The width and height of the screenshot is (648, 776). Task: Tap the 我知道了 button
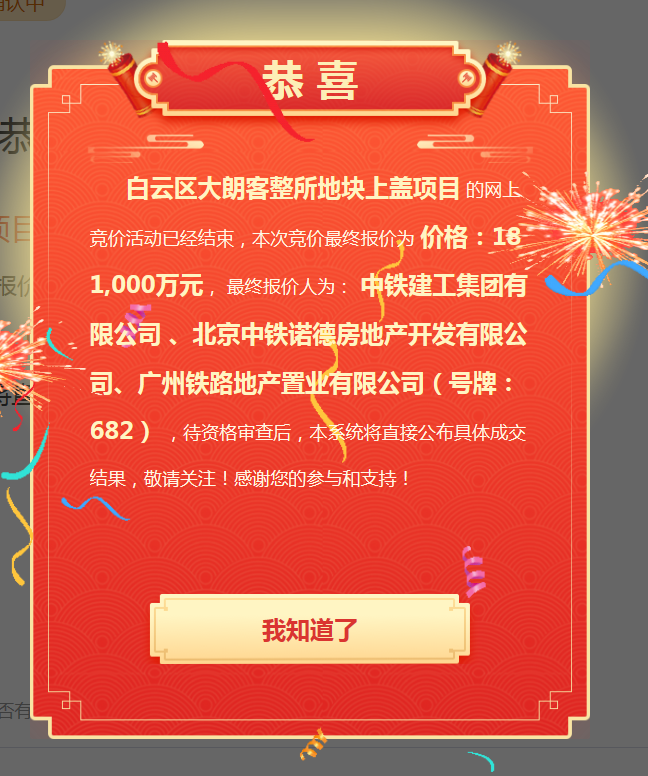pyautogui.click(x=309, y=630)
